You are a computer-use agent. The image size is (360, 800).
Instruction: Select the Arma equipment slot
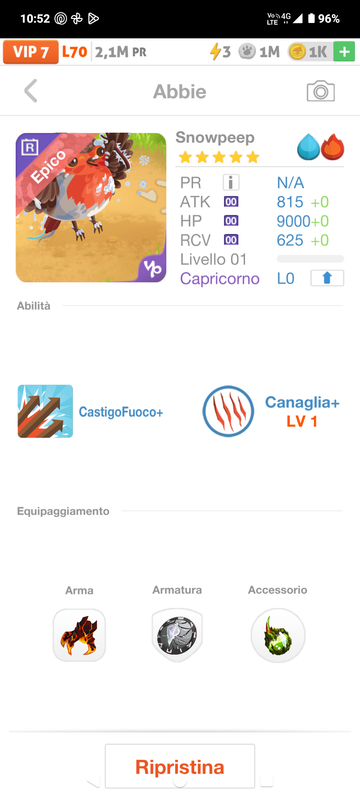tap(79, 635)
